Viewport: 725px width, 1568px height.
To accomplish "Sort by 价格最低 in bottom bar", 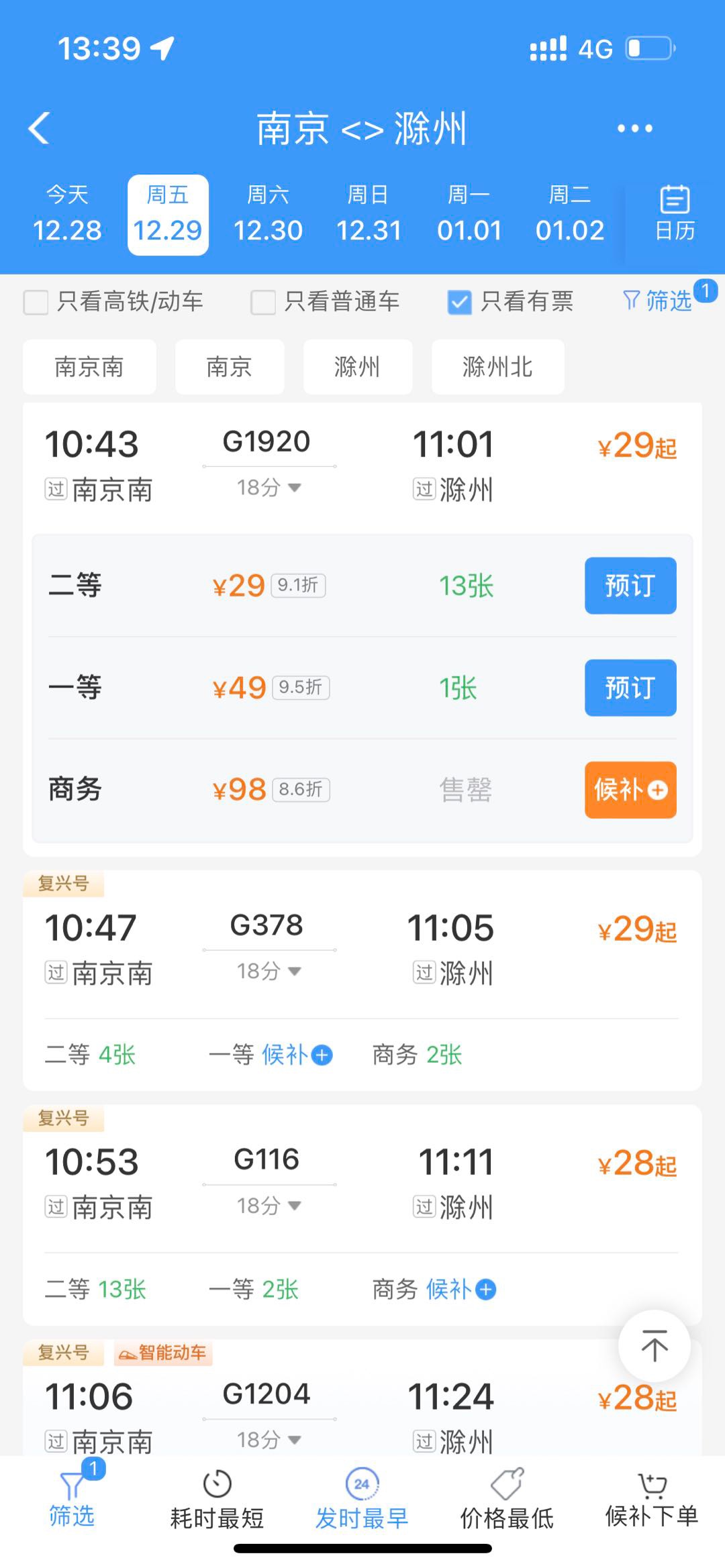I will (507, 1500).
